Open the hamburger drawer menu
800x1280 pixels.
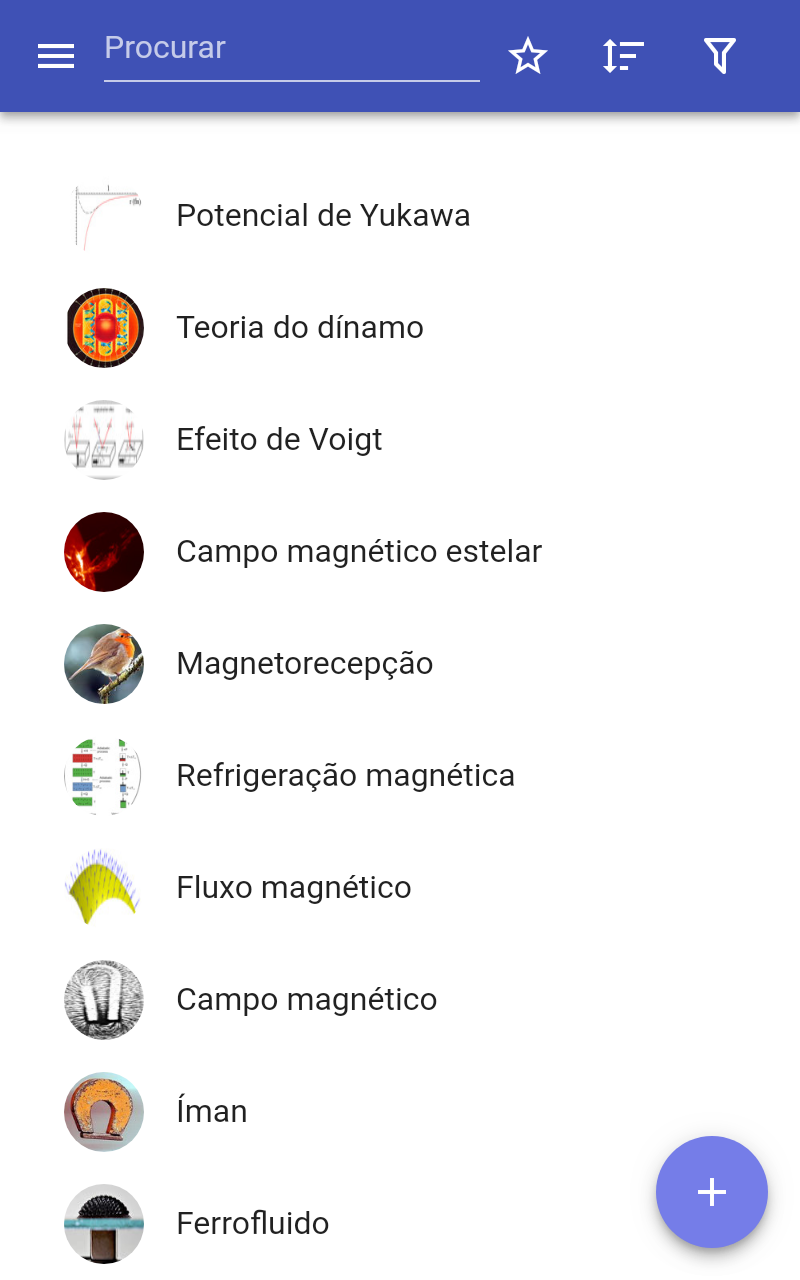pos(56,57)
